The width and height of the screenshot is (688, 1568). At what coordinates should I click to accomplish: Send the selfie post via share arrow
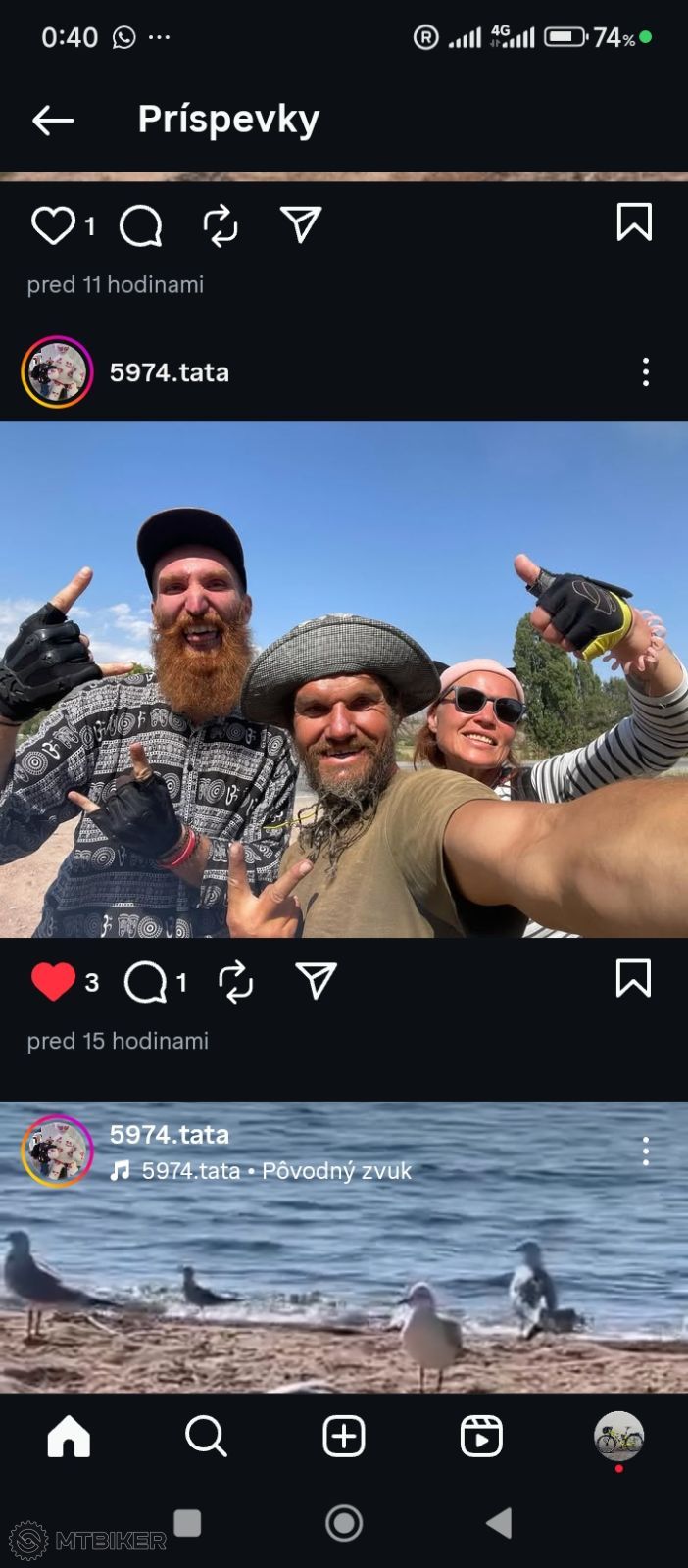[316, 980]
